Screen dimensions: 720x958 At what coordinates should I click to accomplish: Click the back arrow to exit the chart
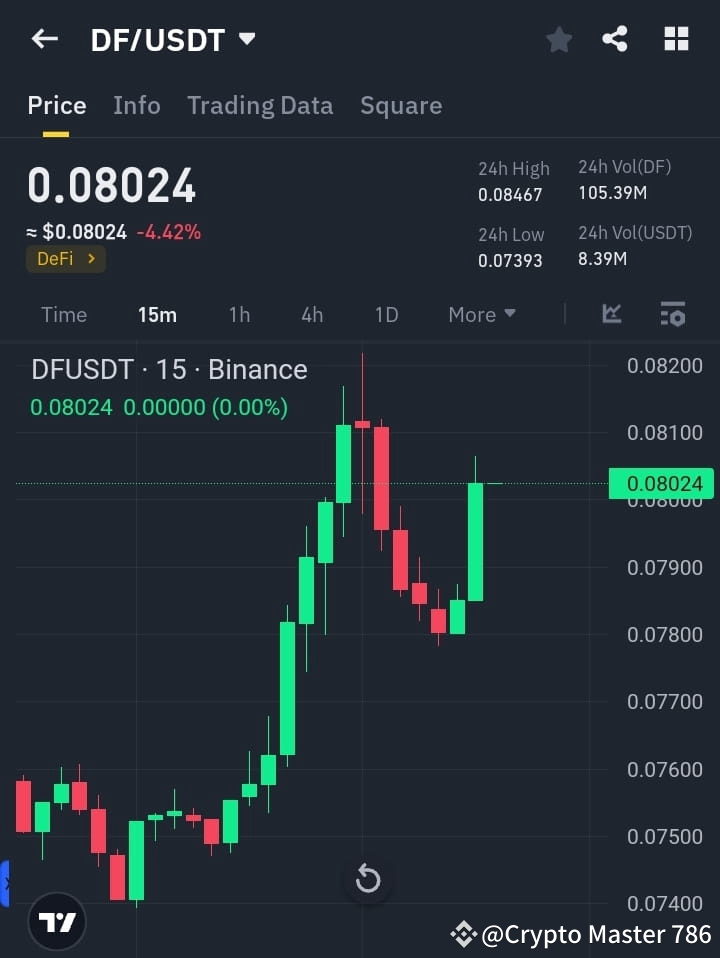coord(44,38)
